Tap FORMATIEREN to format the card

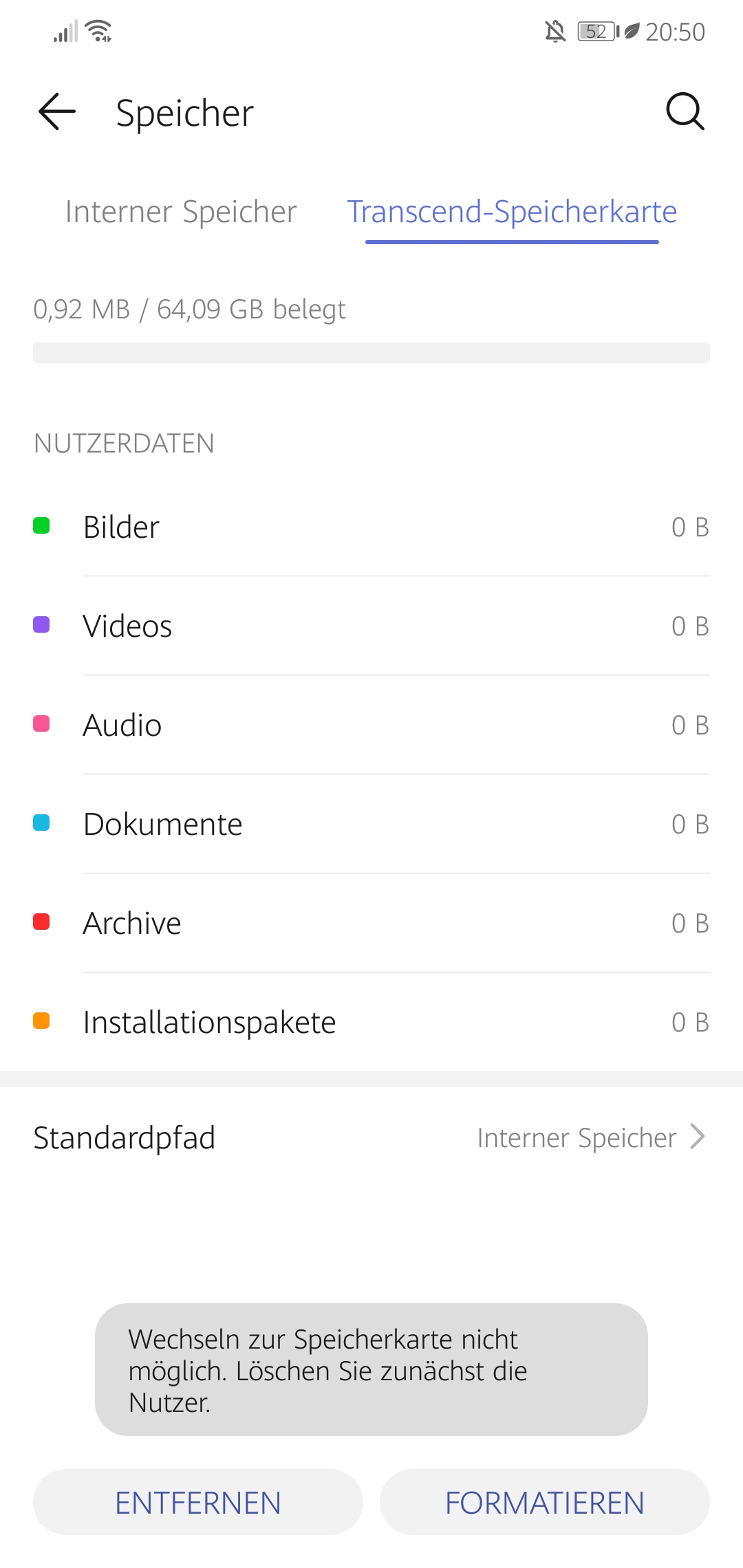point(545,1502)
